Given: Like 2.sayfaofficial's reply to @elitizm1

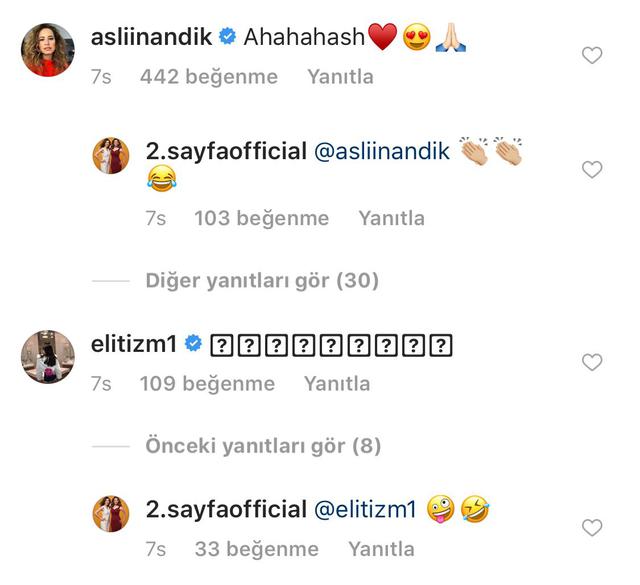Looking at the screenshot, I should point(592,527).
